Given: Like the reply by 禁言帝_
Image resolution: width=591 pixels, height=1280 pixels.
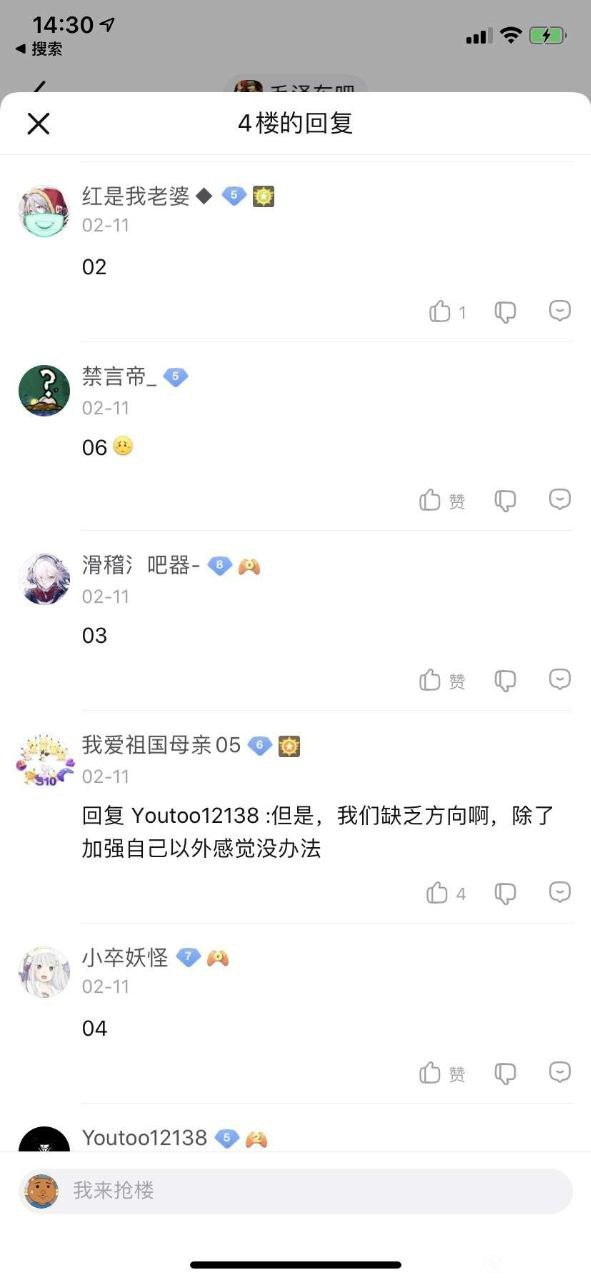Looking at the screenshot, I should pos(442,500).
